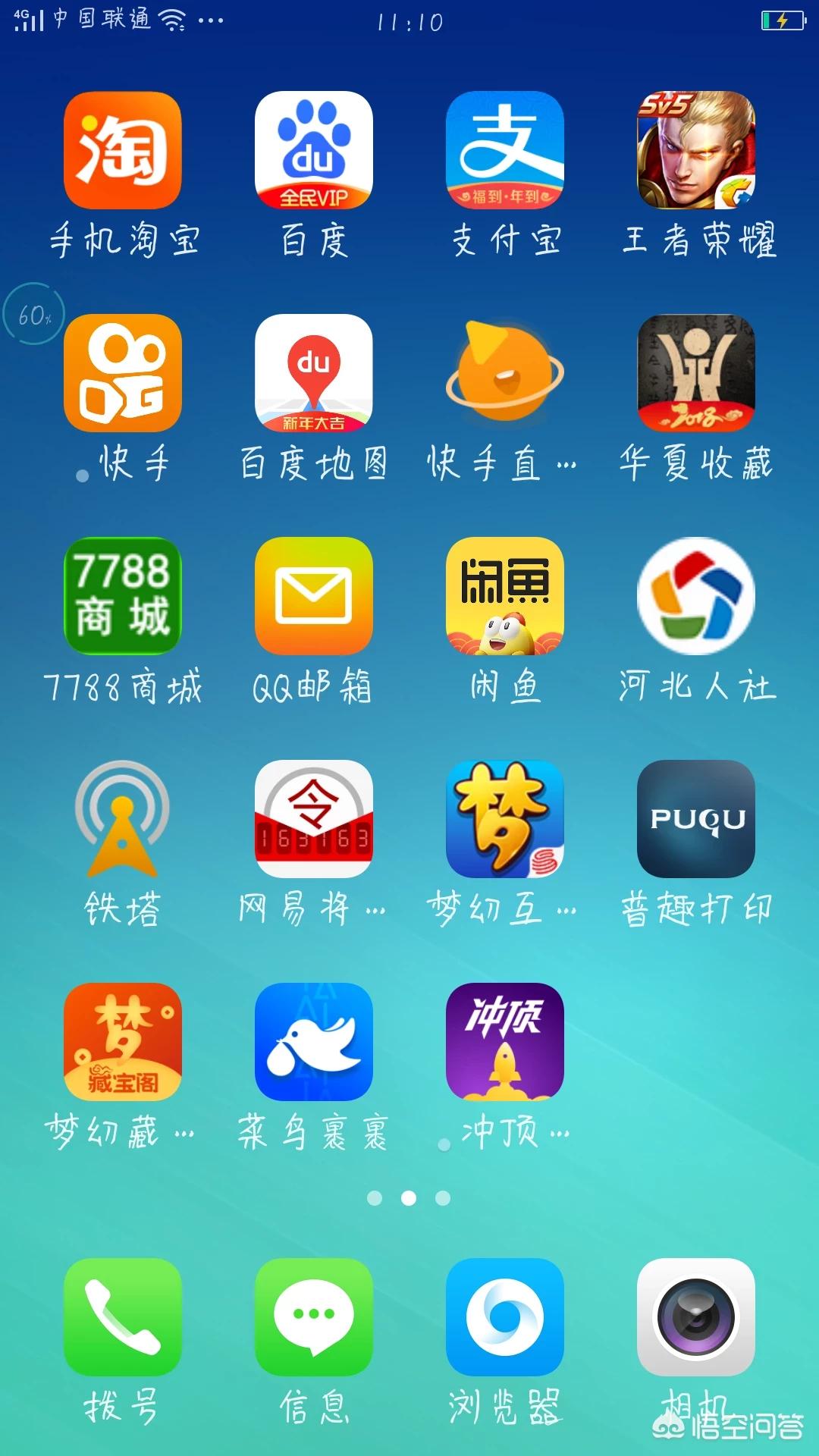Tap the 60% floating memory bubble

click(34, 314)
